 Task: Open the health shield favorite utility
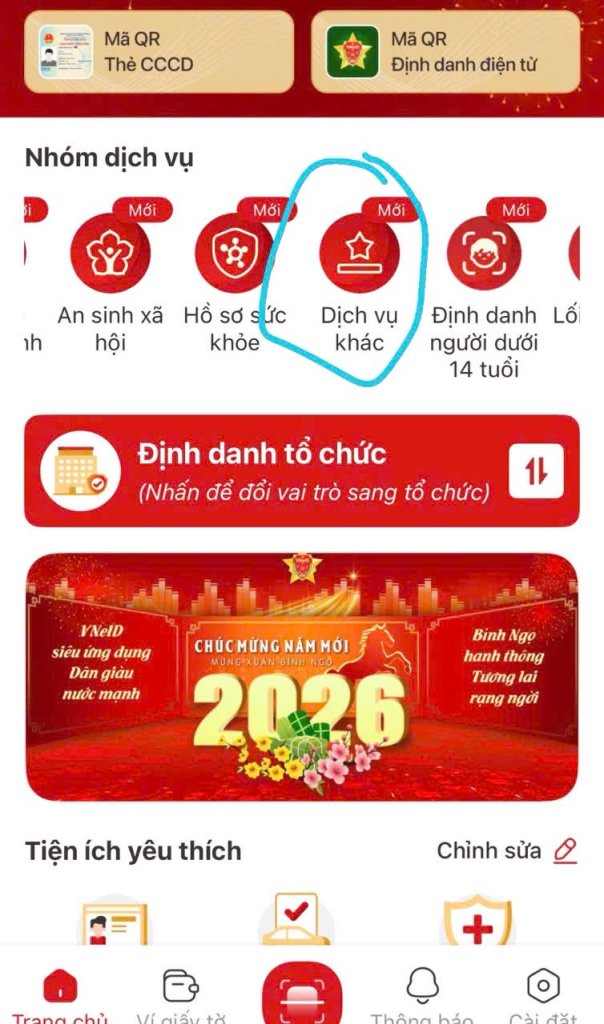(477, 921)
